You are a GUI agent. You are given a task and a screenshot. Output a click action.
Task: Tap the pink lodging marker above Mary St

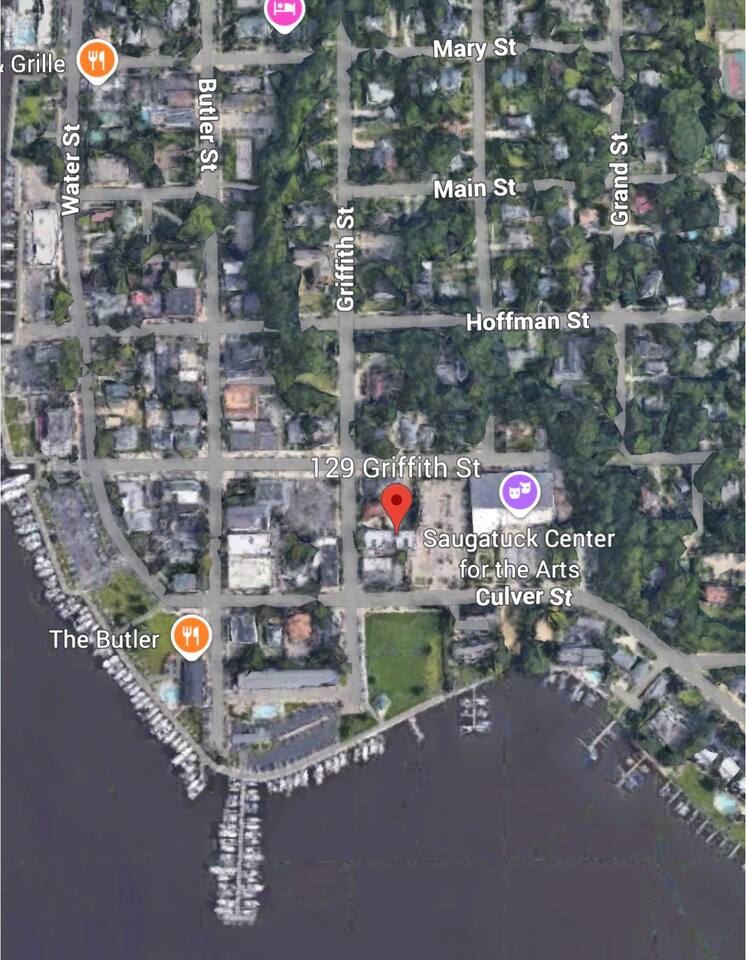pos(284,11)
